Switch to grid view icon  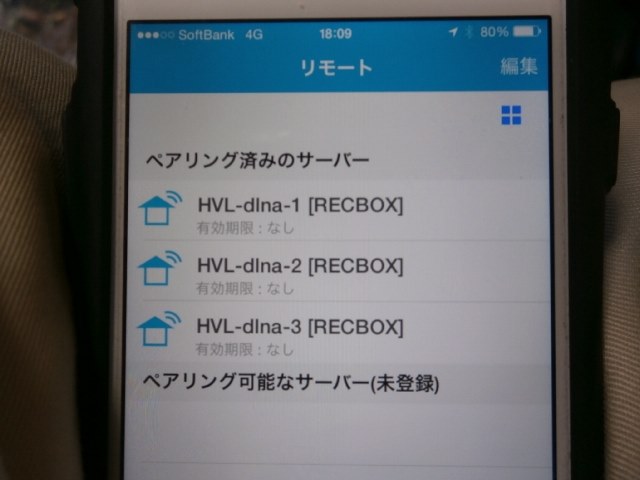click(x=511, y=116)
